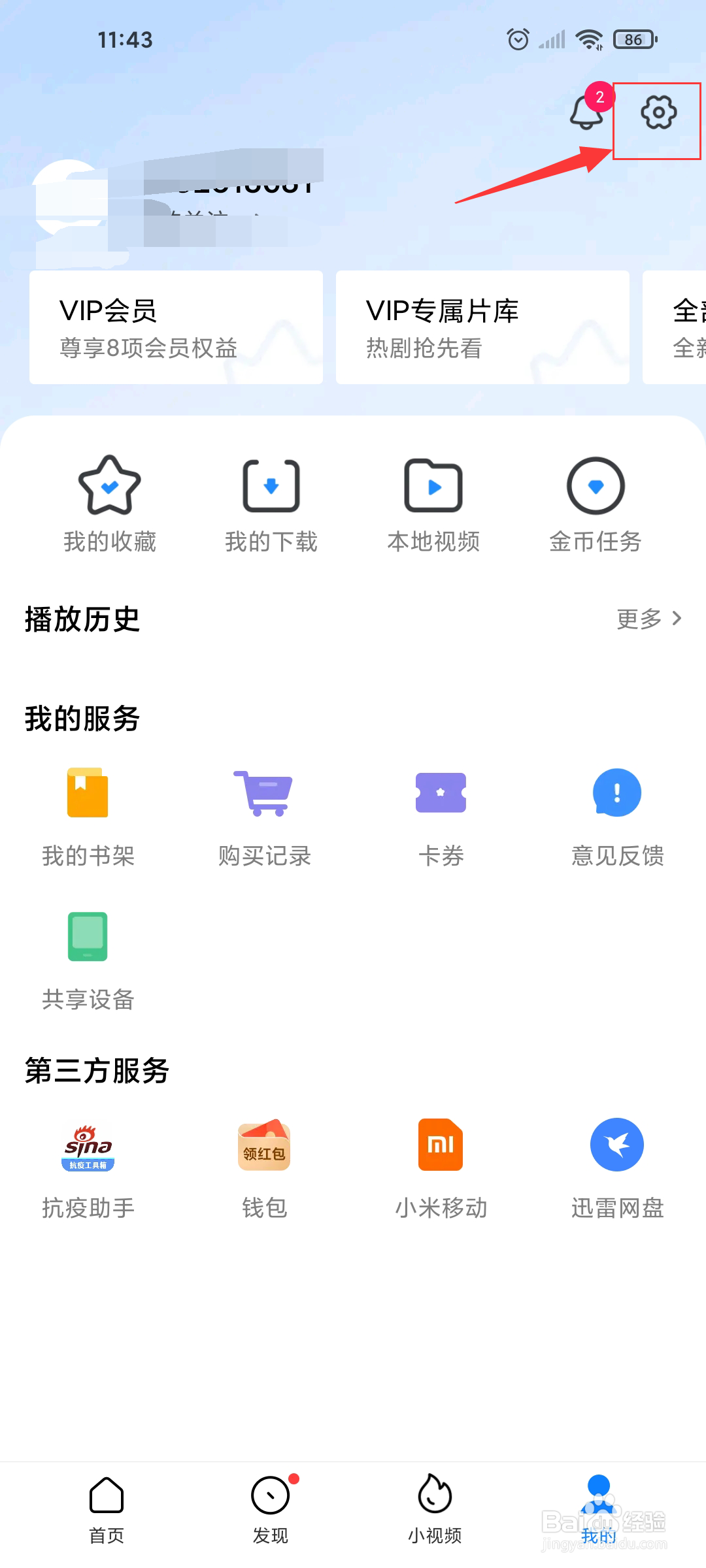706x1568 pixels.
Task: Open 我的收藏 favorites
Action: [110, 504]
